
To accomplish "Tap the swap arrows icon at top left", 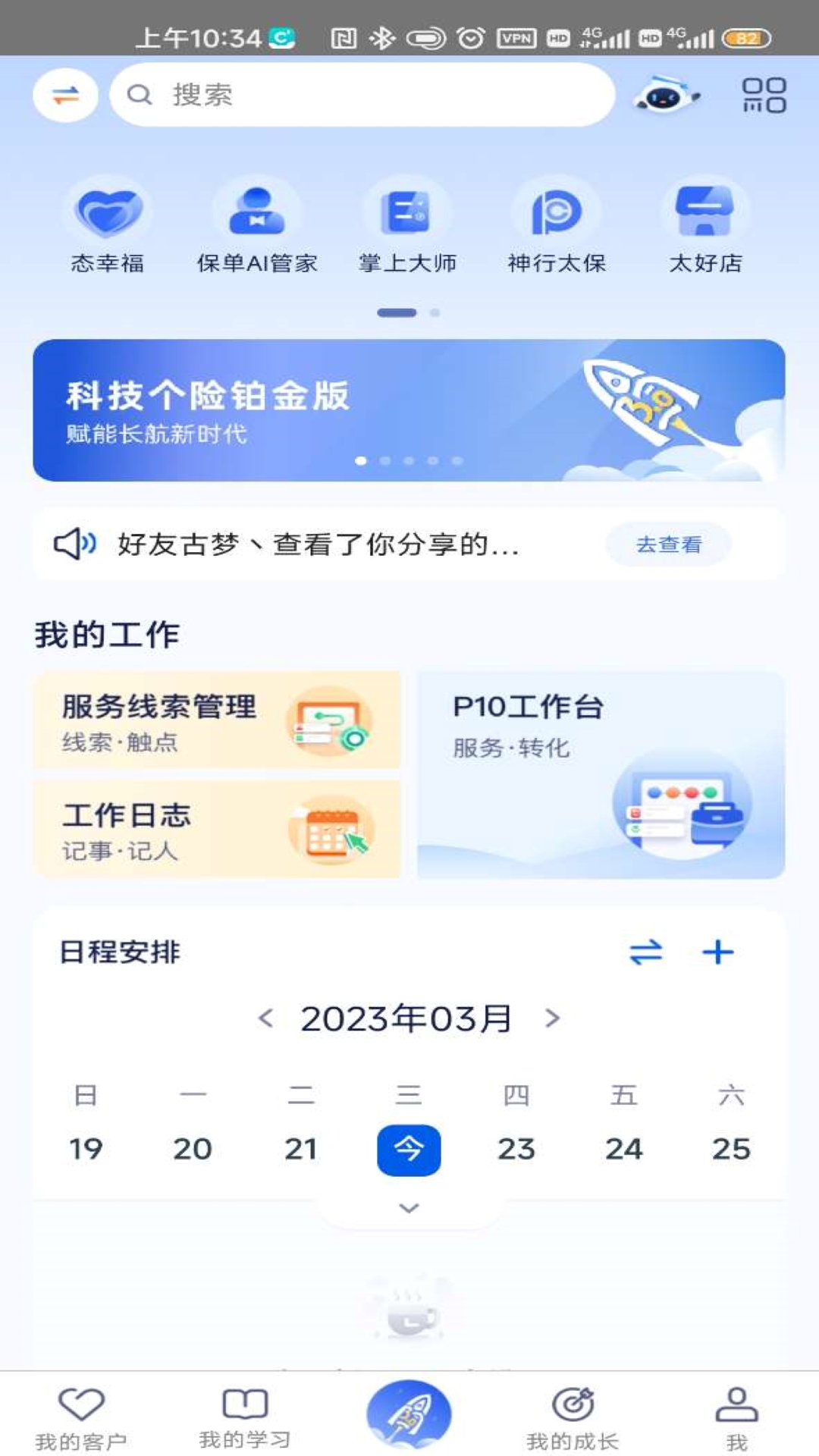I will click(64, 94).
